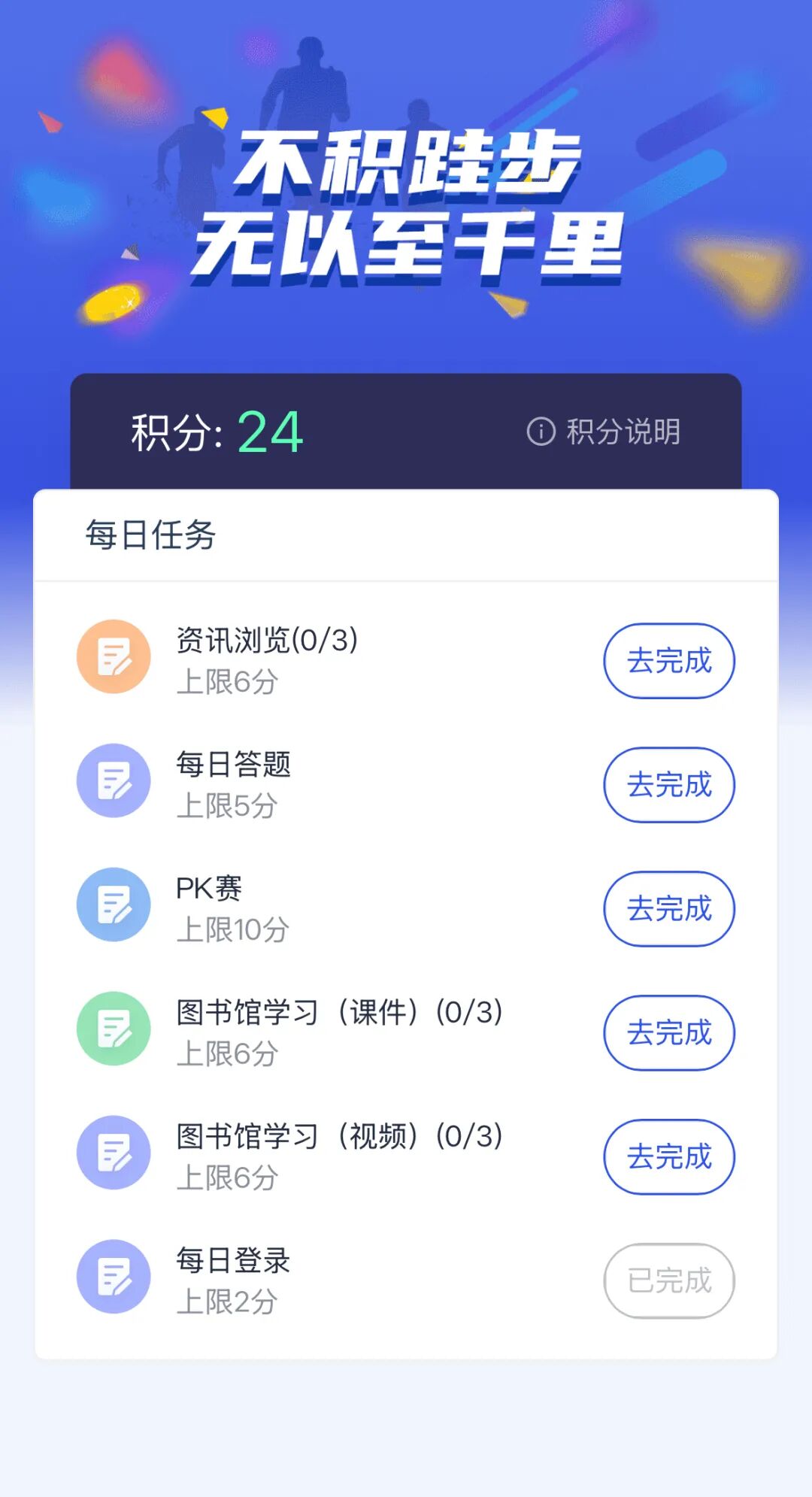Viewport: 812px width, 1497px height.
Task: Tap 已完成 button for 每日登录
Action: pos(669,1280)
